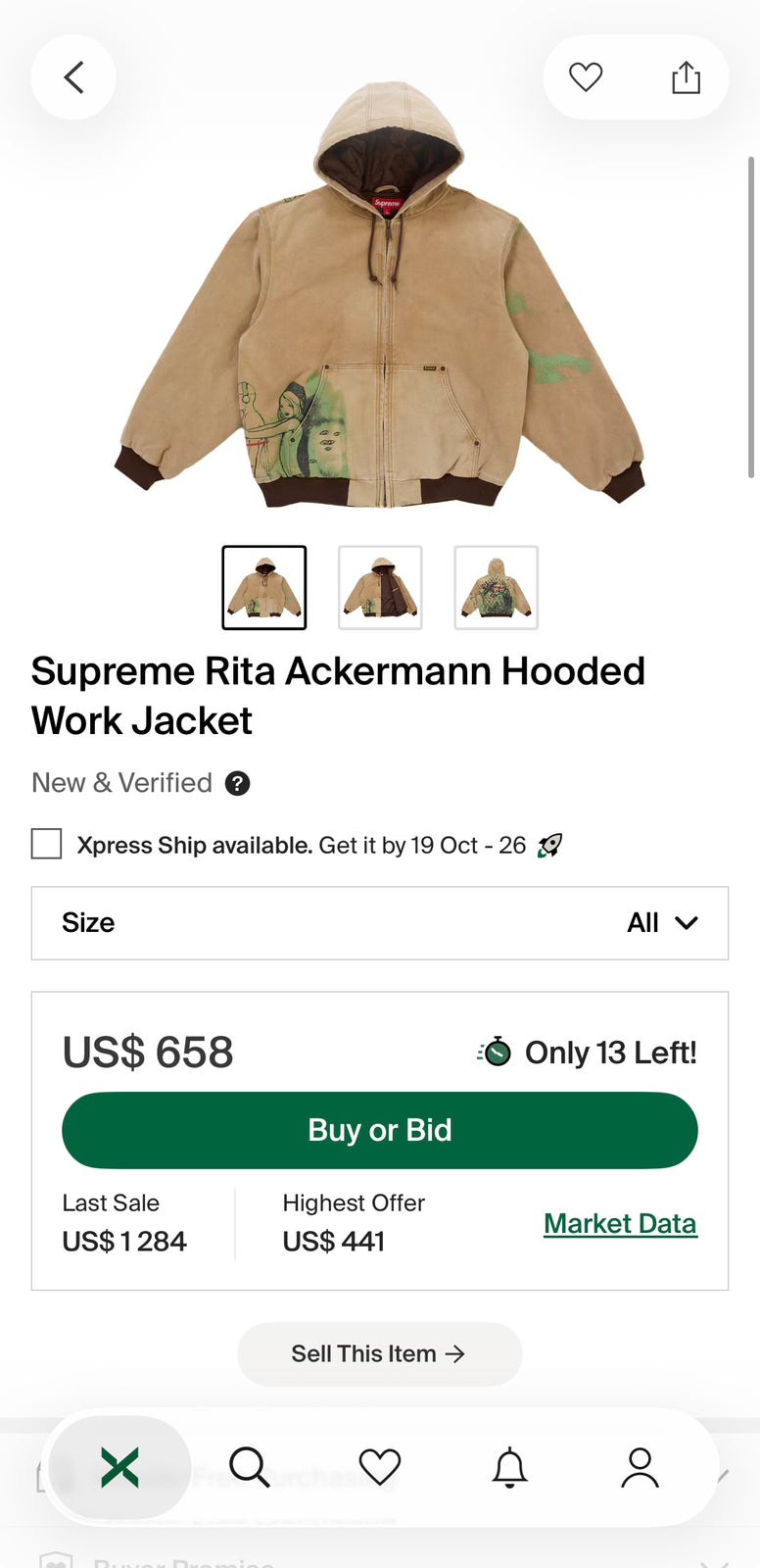The image size is (760, 1568).
Task: Go to the home tab with X logo
Action: click(x=119, y=1467)
